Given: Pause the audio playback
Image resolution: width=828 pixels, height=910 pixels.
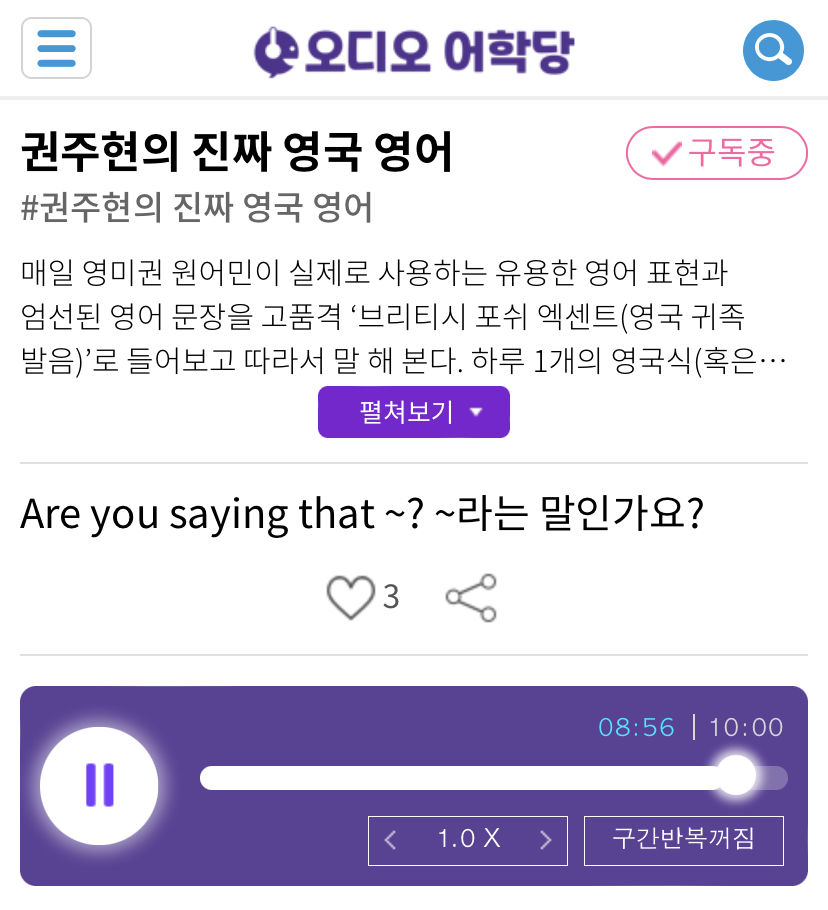Looking at the screenshot, I should coord(99,786).
